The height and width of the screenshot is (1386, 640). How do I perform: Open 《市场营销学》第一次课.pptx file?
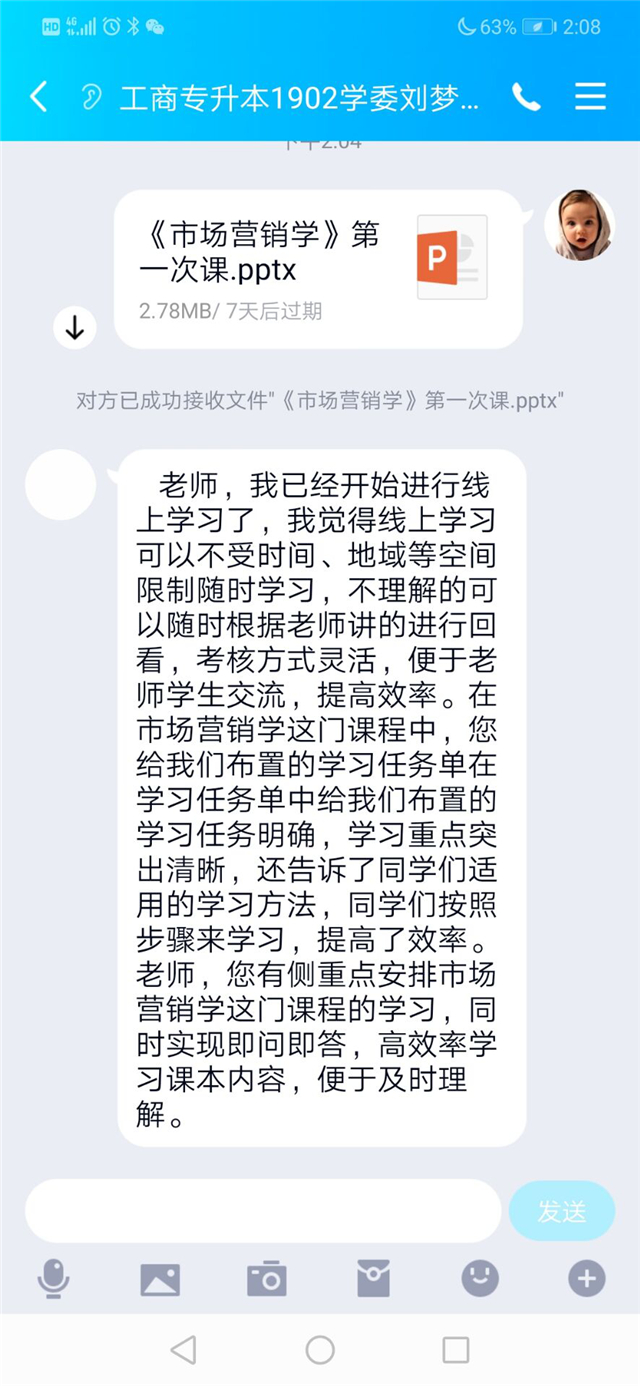(x=318, y=269)
